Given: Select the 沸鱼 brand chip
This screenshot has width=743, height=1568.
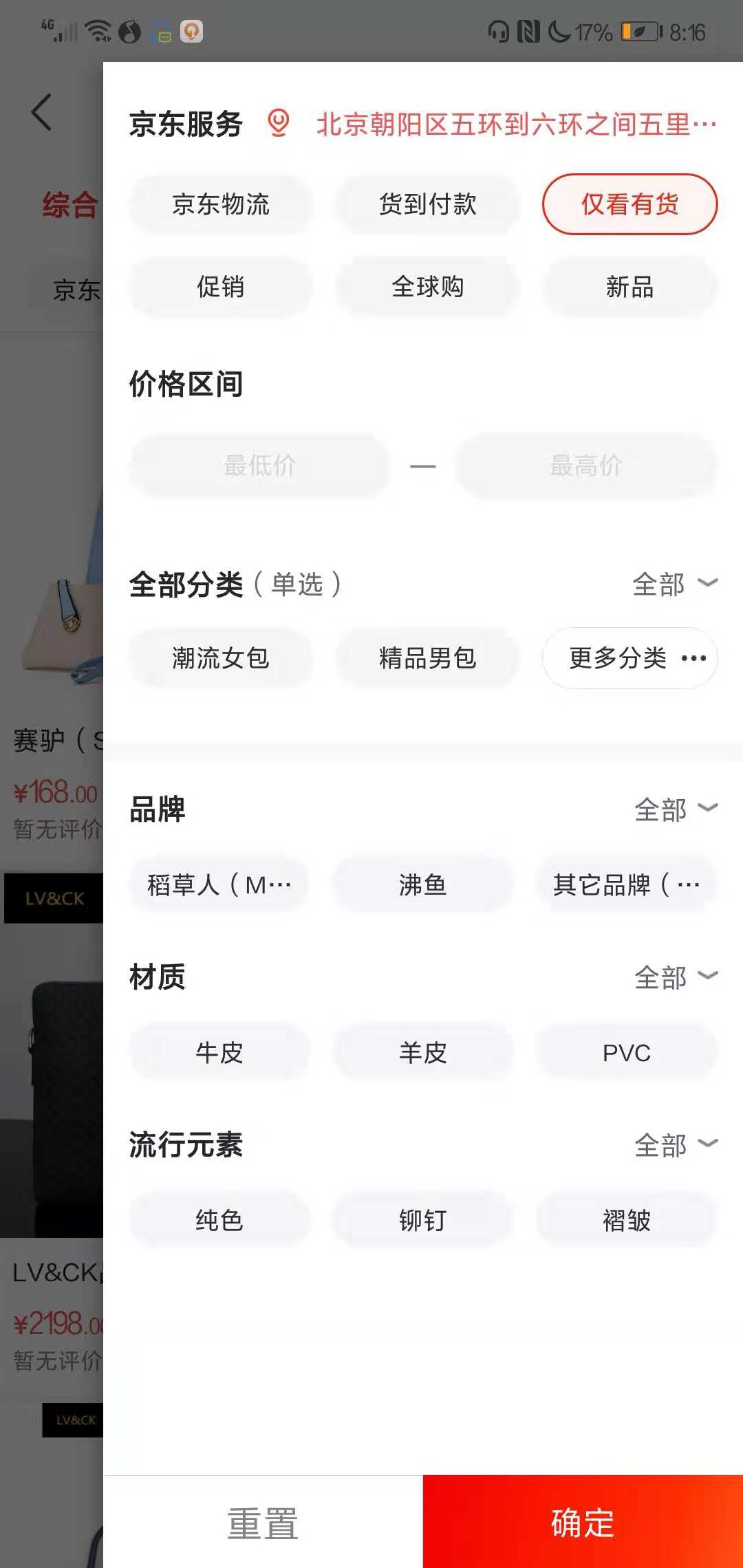Looking at the screenshot, I should [x=422, y=884].
